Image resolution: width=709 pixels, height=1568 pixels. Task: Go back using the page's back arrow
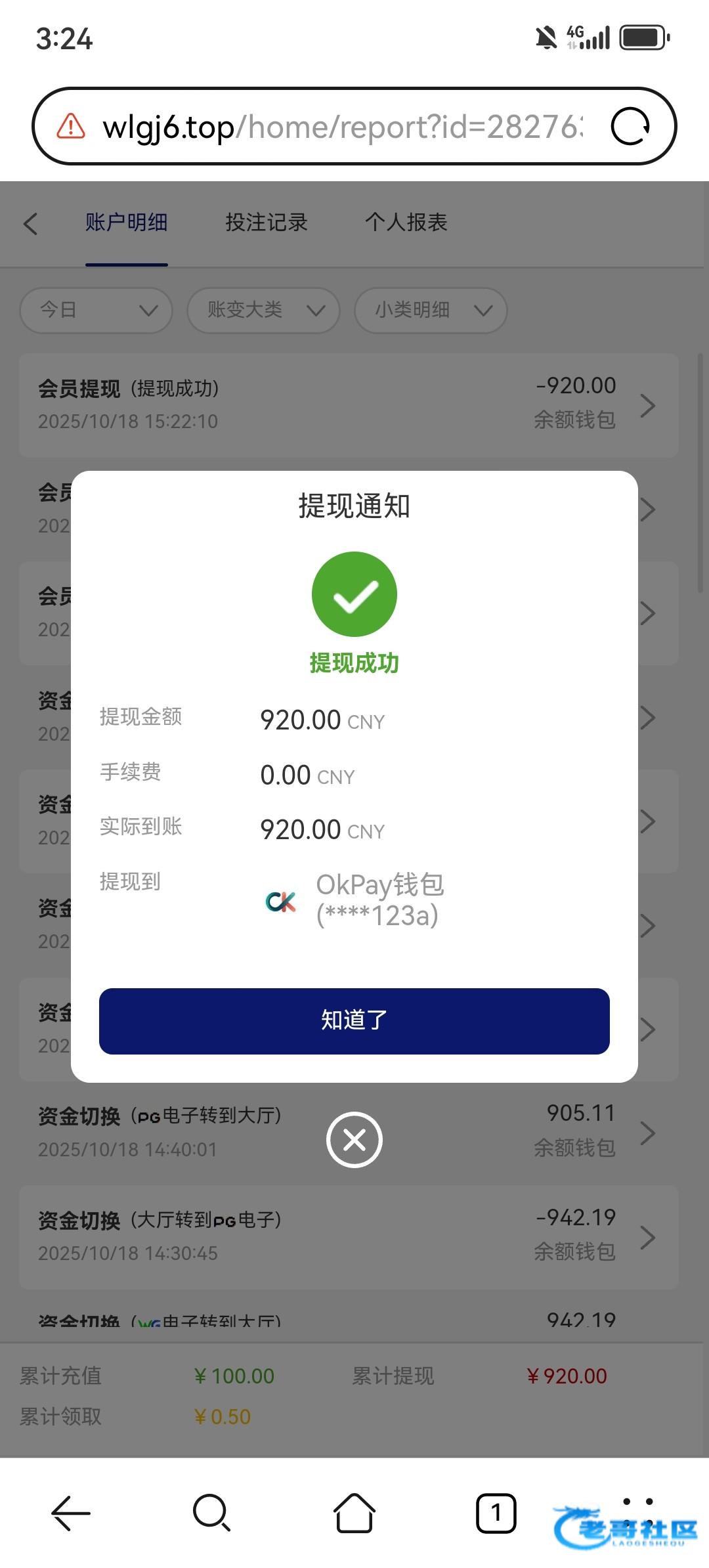(x=30, y=223)
